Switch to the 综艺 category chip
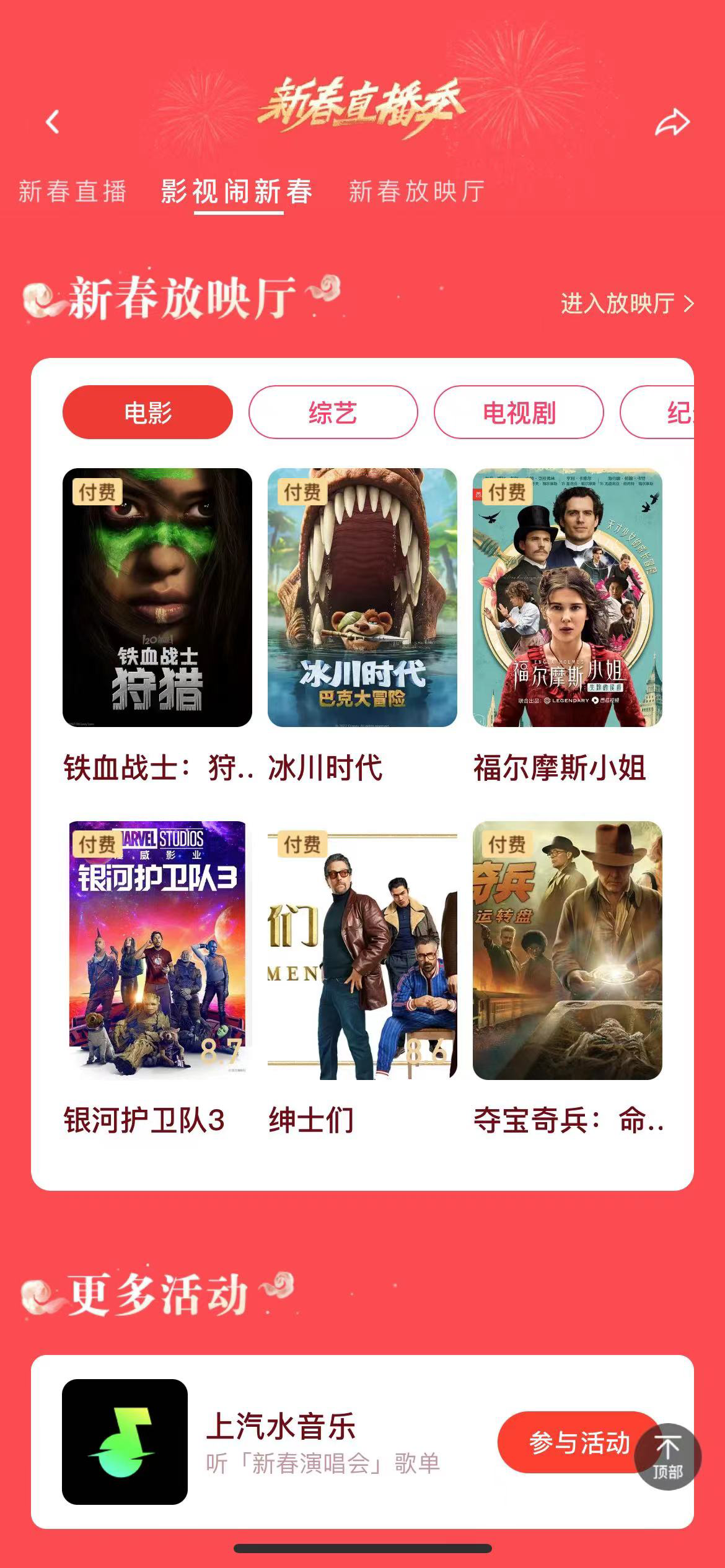The width and height of the screenshot is (725, 1568). 333,412
